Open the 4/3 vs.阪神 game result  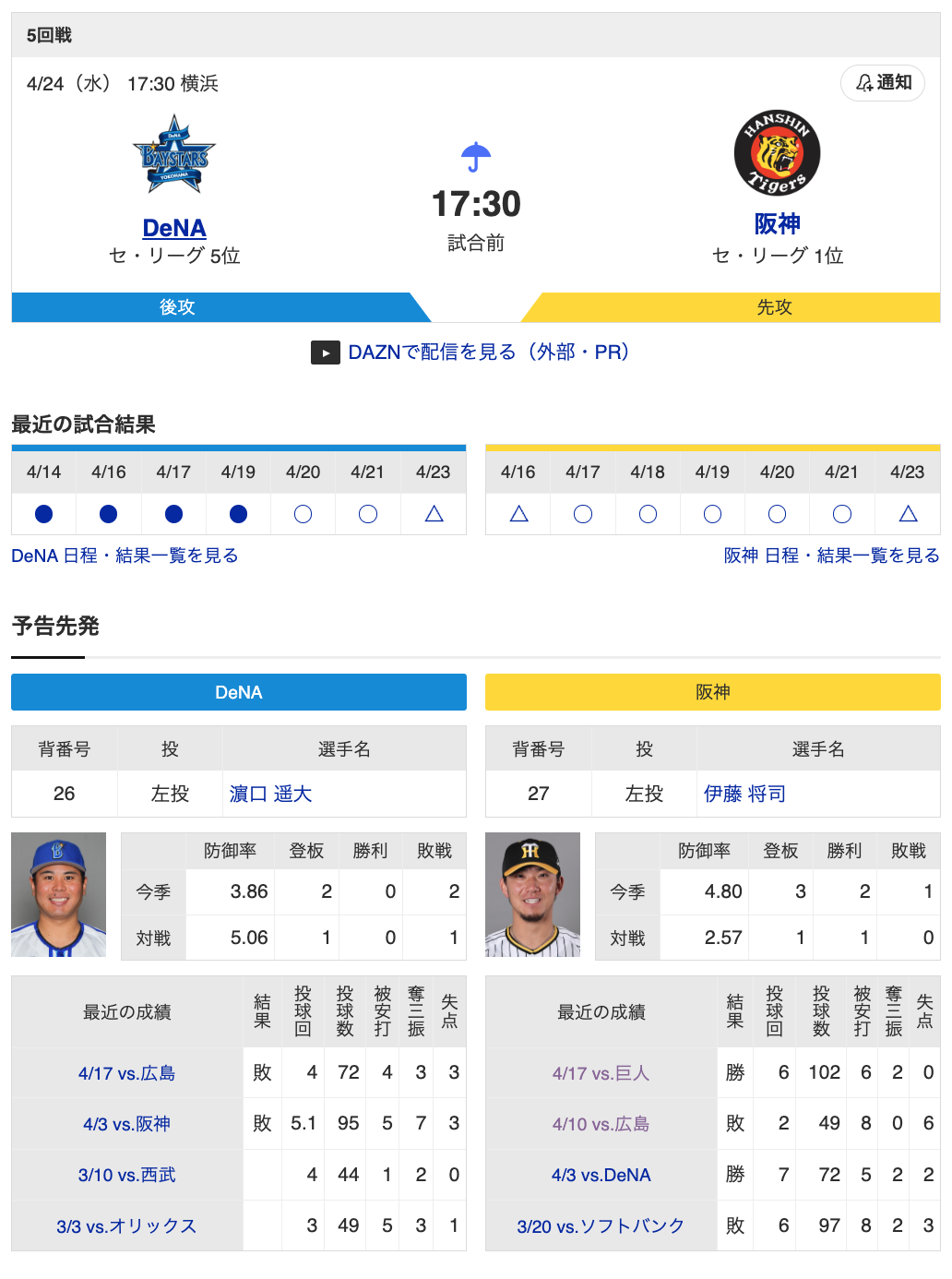coord(127,1124)
